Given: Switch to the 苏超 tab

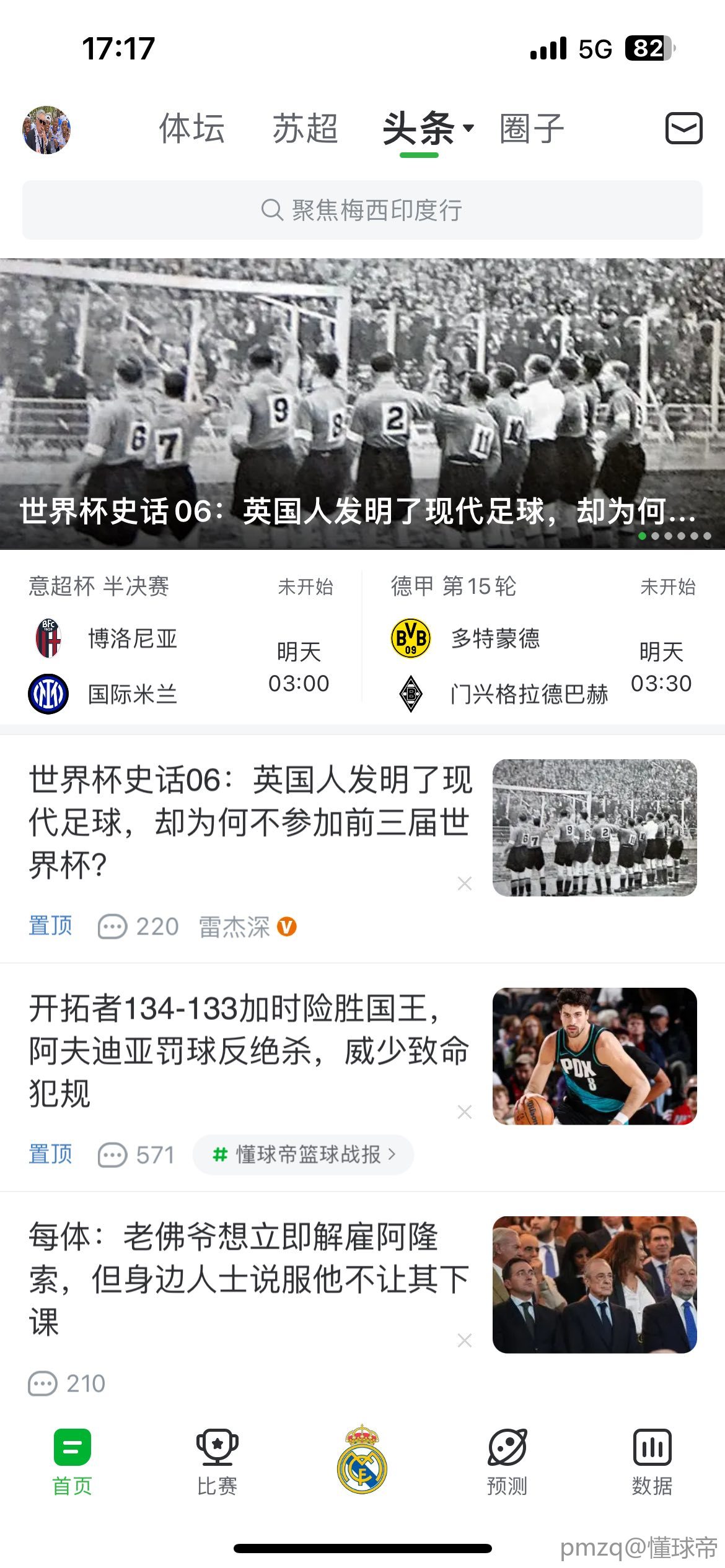Looking at the screenshot, I should [305, 129].
